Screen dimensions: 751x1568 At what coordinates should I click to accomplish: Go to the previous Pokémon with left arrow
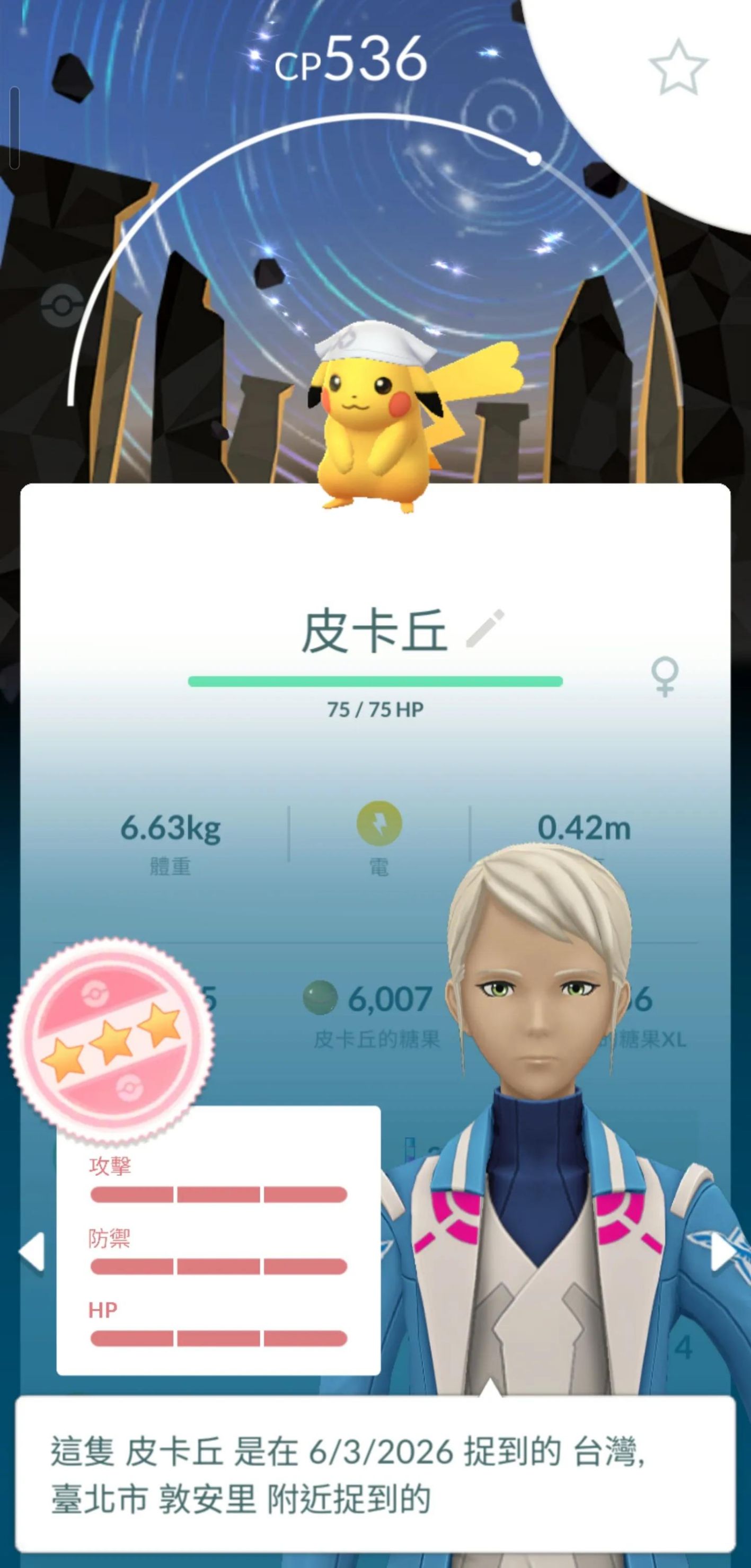(32, 1253)
